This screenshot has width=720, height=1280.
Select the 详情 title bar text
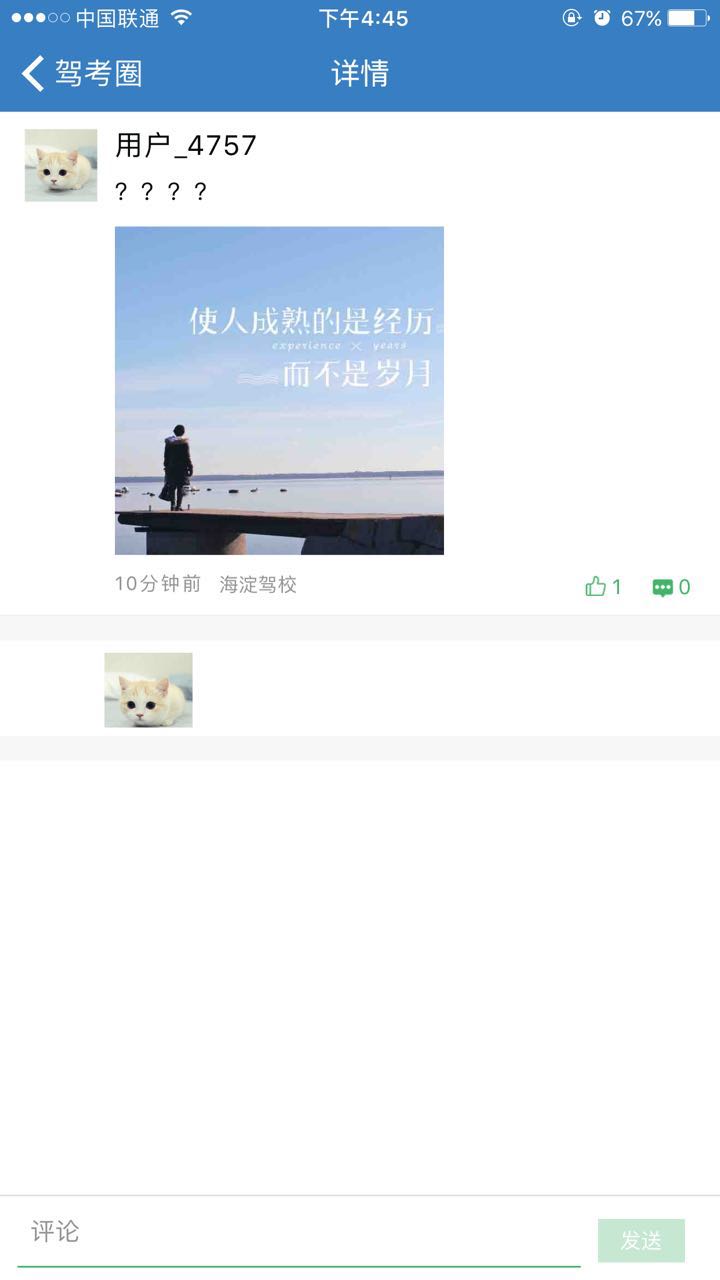coord(360,74)
